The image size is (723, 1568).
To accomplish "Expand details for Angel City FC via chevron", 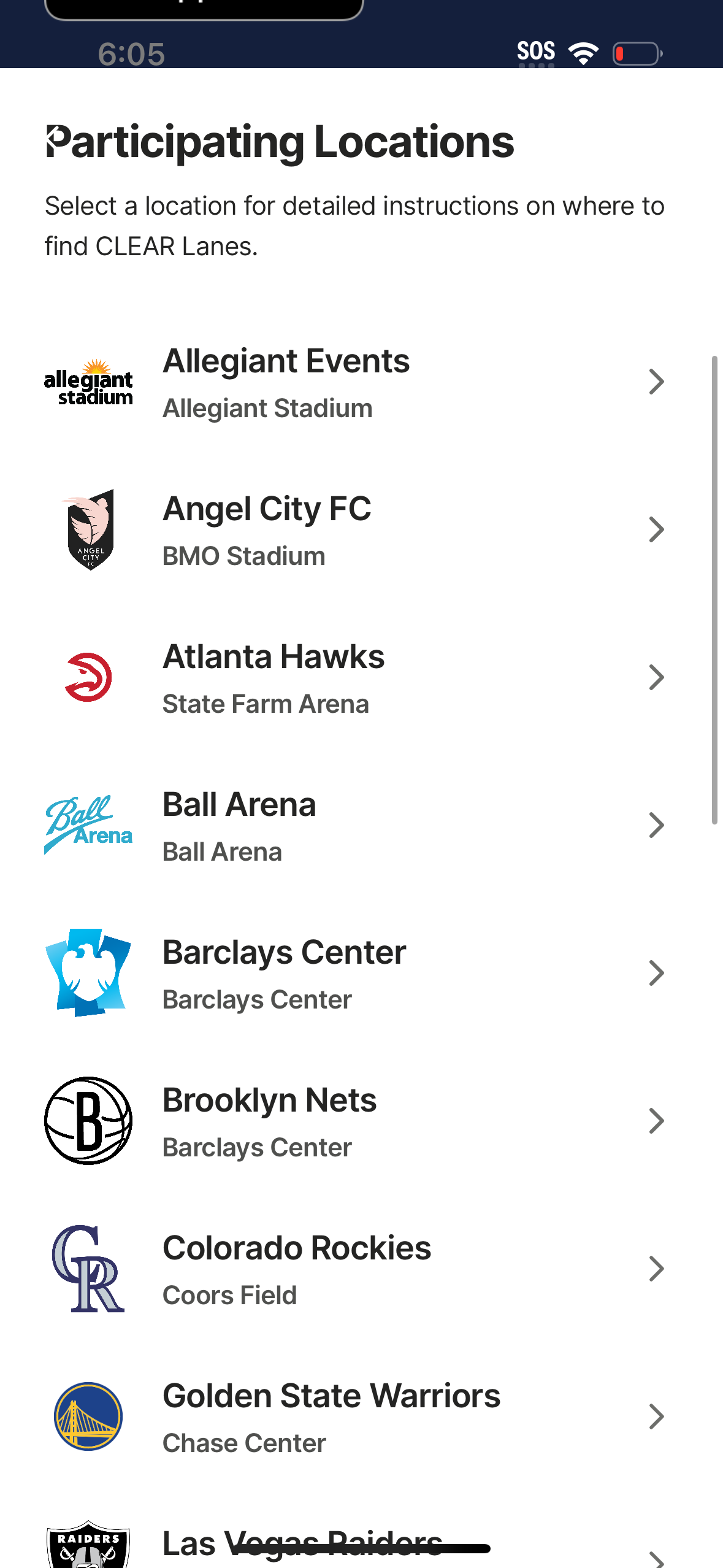I will pyautogui.click(x=656, y=529).
